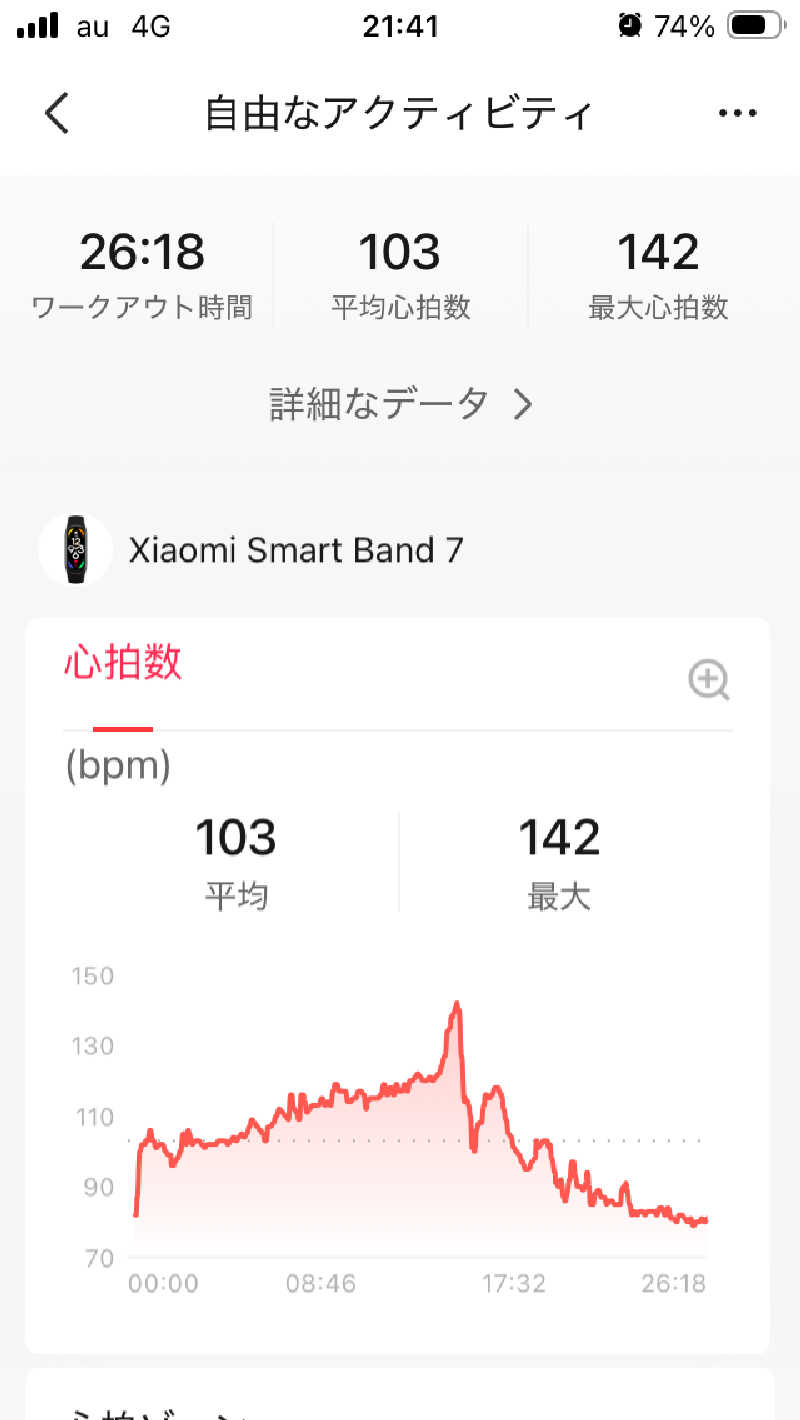Zoom into the heart rate chart
The height and width of the screenshot is (1420, 800).
pyautogui.click(x=709, y=681)
